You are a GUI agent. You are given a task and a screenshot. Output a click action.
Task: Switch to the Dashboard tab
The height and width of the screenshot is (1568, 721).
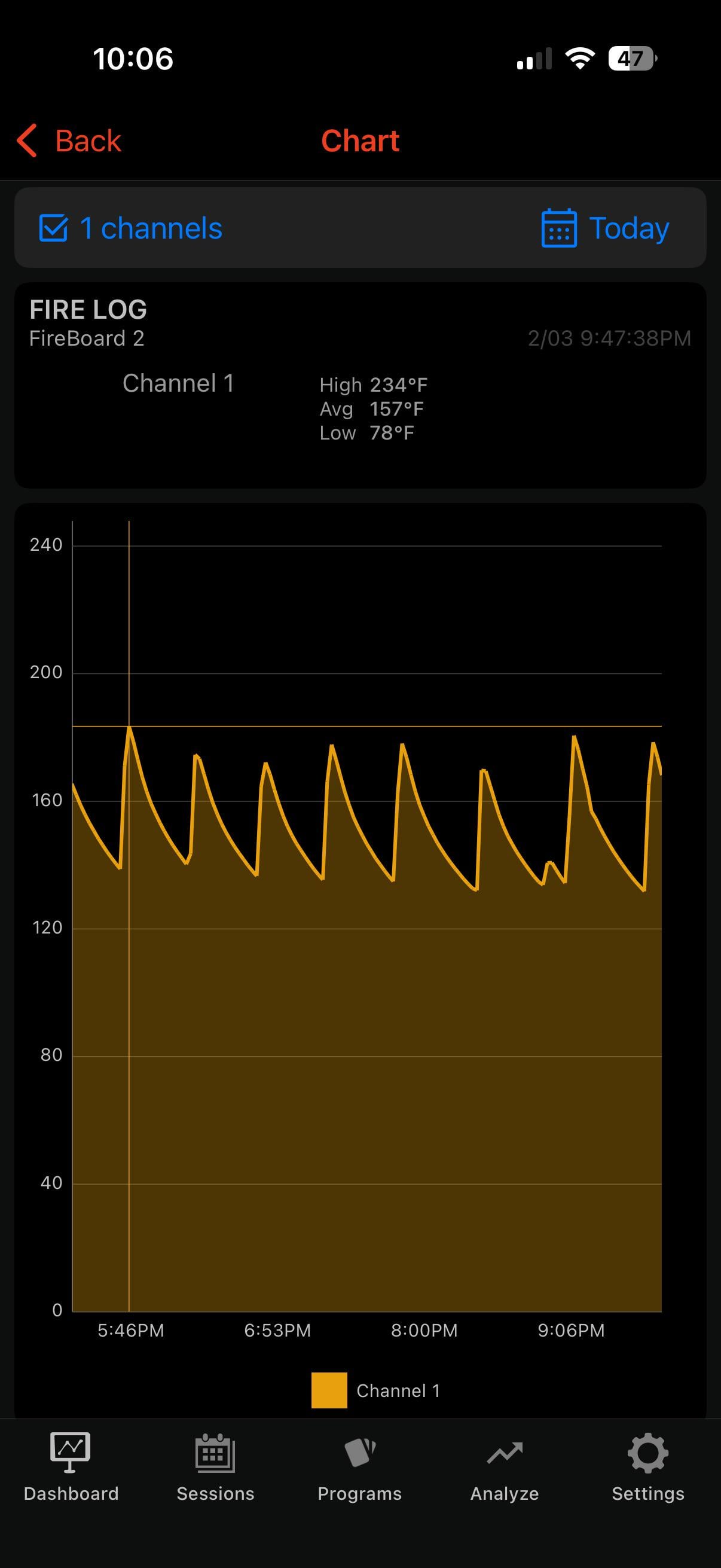click(71, 1468)
